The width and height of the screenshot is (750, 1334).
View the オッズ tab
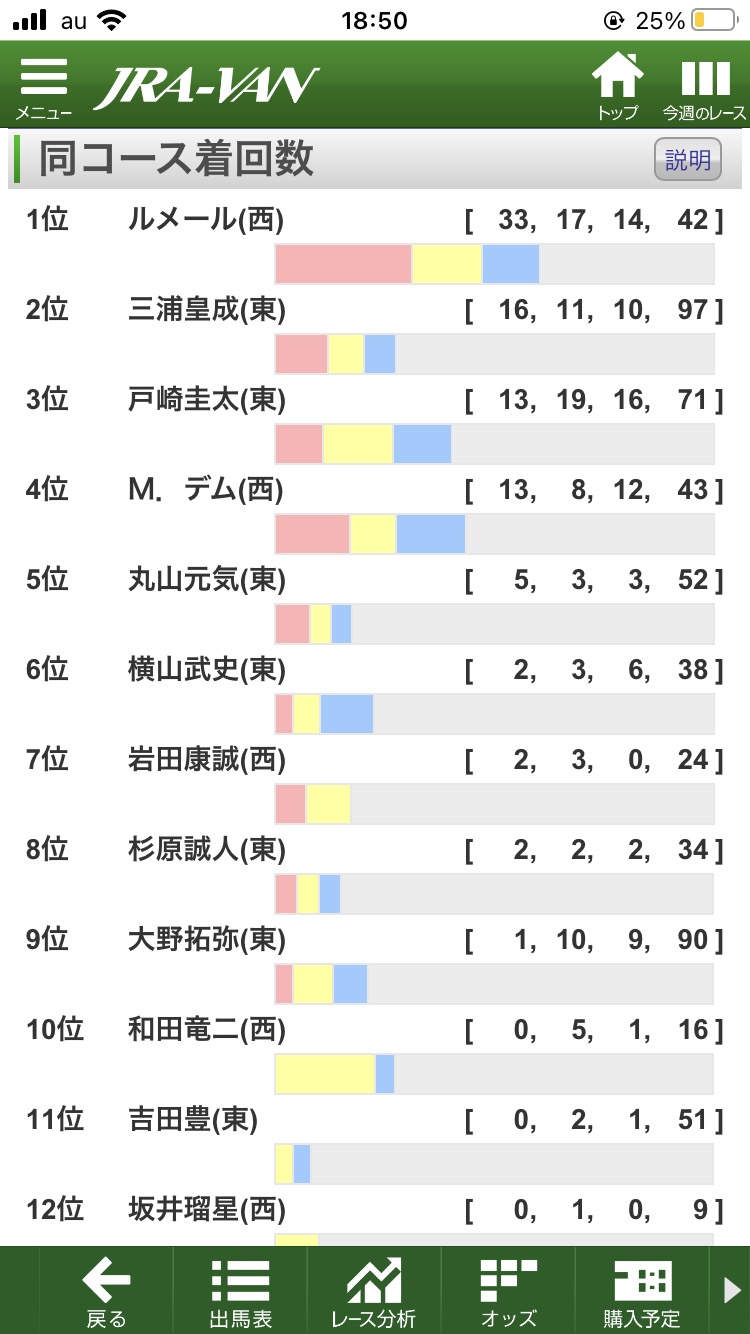coord(508,1290)
